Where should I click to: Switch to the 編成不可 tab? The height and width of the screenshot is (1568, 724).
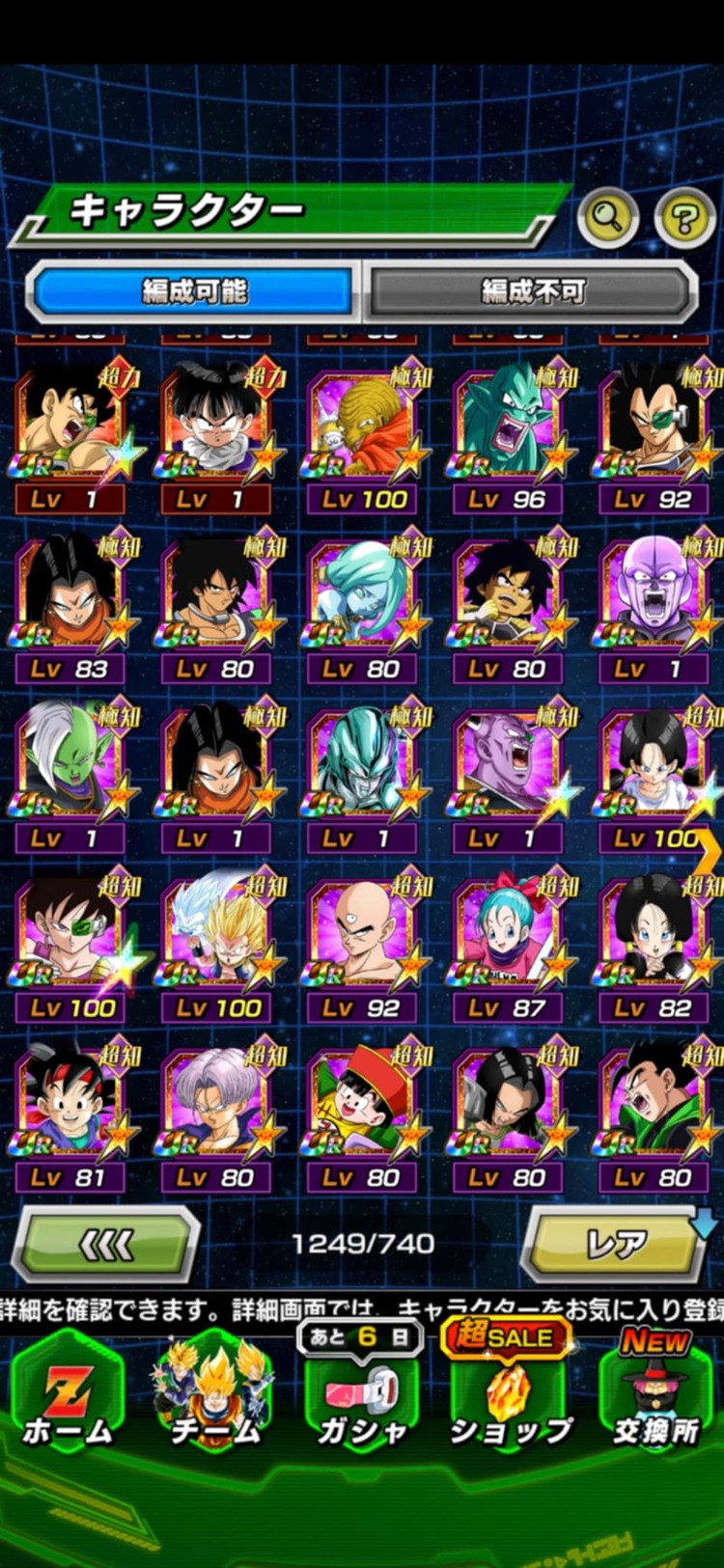(x=532, y=290)
